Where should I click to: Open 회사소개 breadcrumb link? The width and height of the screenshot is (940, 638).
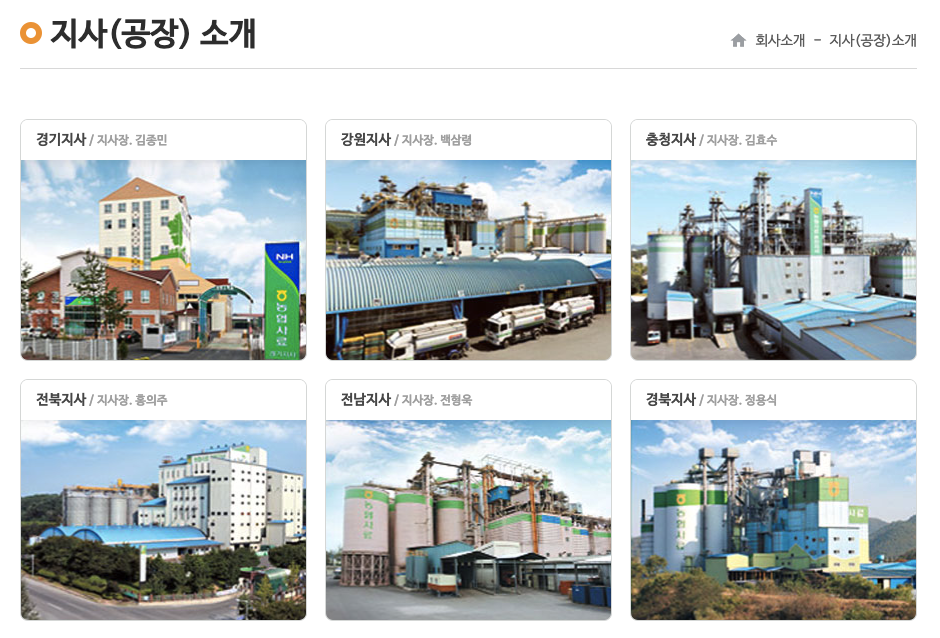[780, 40]
